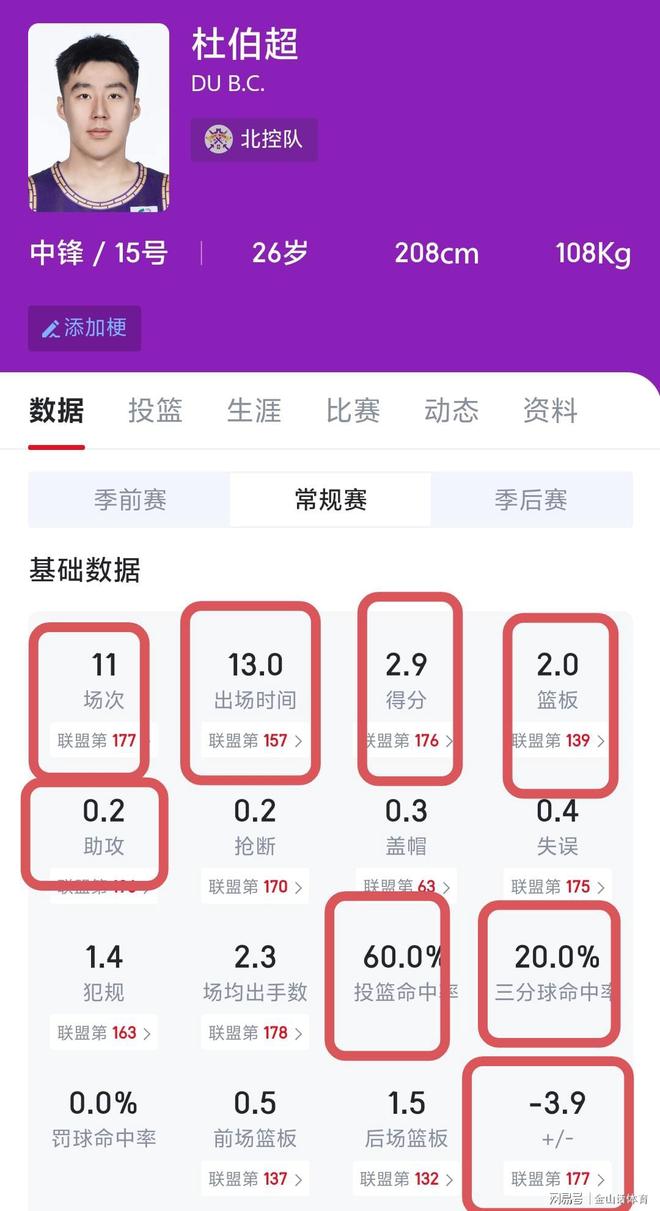660x1211 pixels.
Task: Open league ranking under 犯规
Action: point(104,1032)
